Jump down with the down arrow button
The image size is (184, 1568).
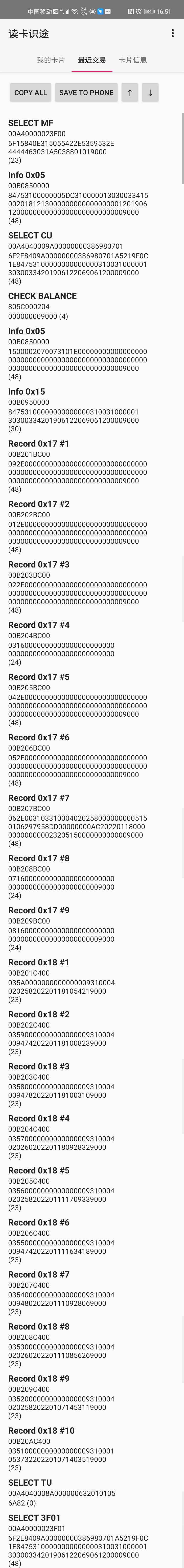pyautogui.click(x=150, y=93)
